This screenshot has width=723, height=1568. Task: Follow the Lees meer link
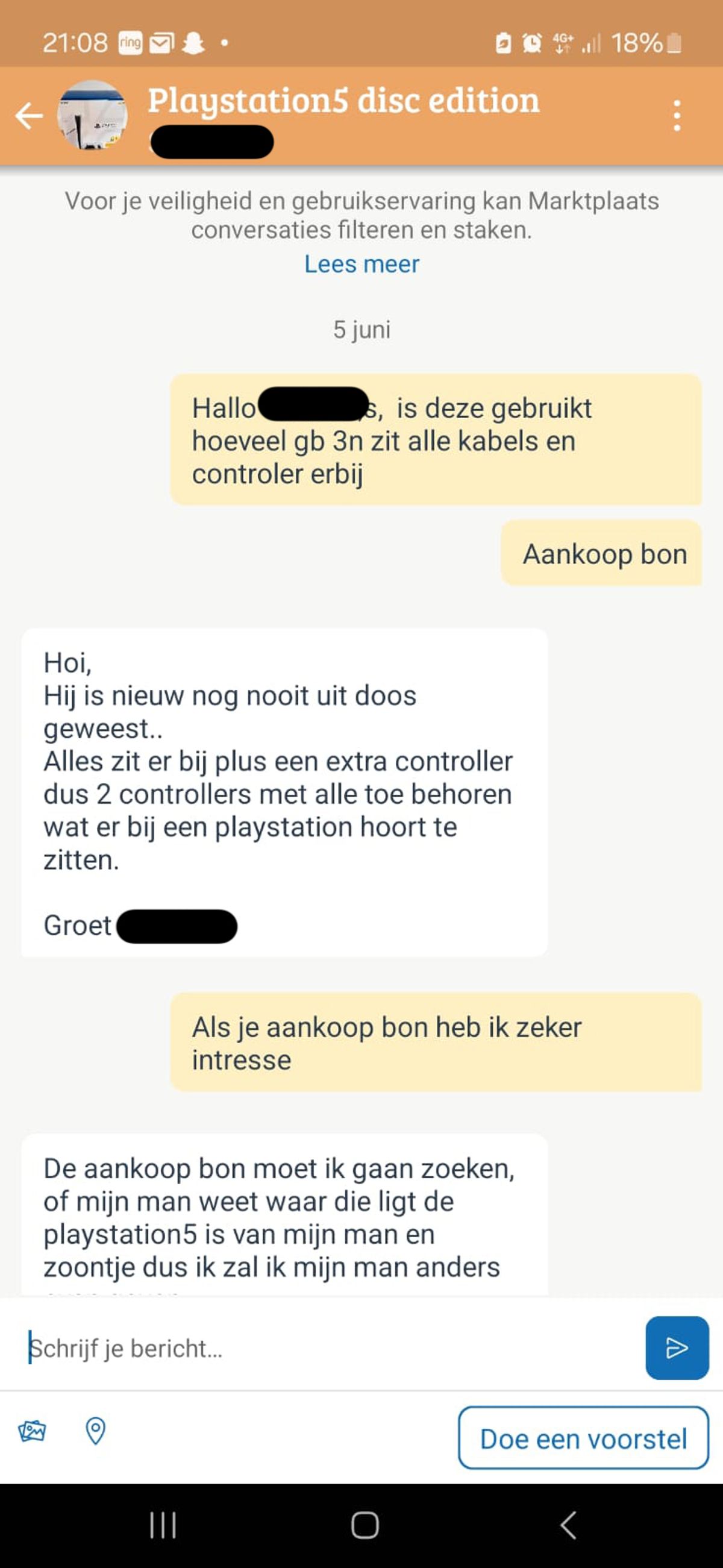(x=361, y=264)
